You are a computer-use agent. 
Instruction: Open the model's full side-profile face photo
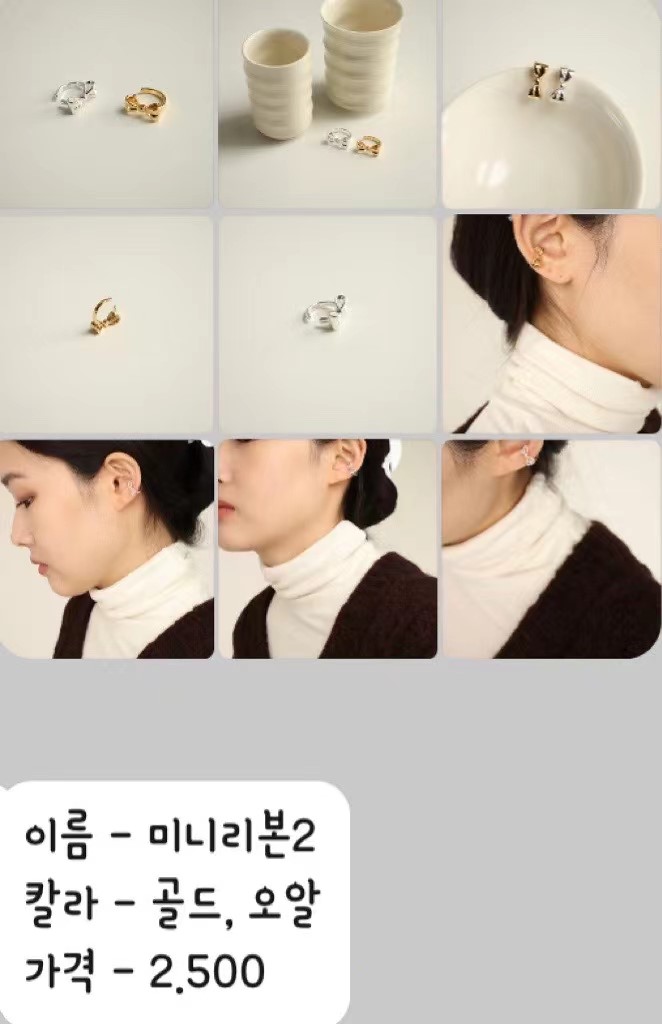(107, 548)
